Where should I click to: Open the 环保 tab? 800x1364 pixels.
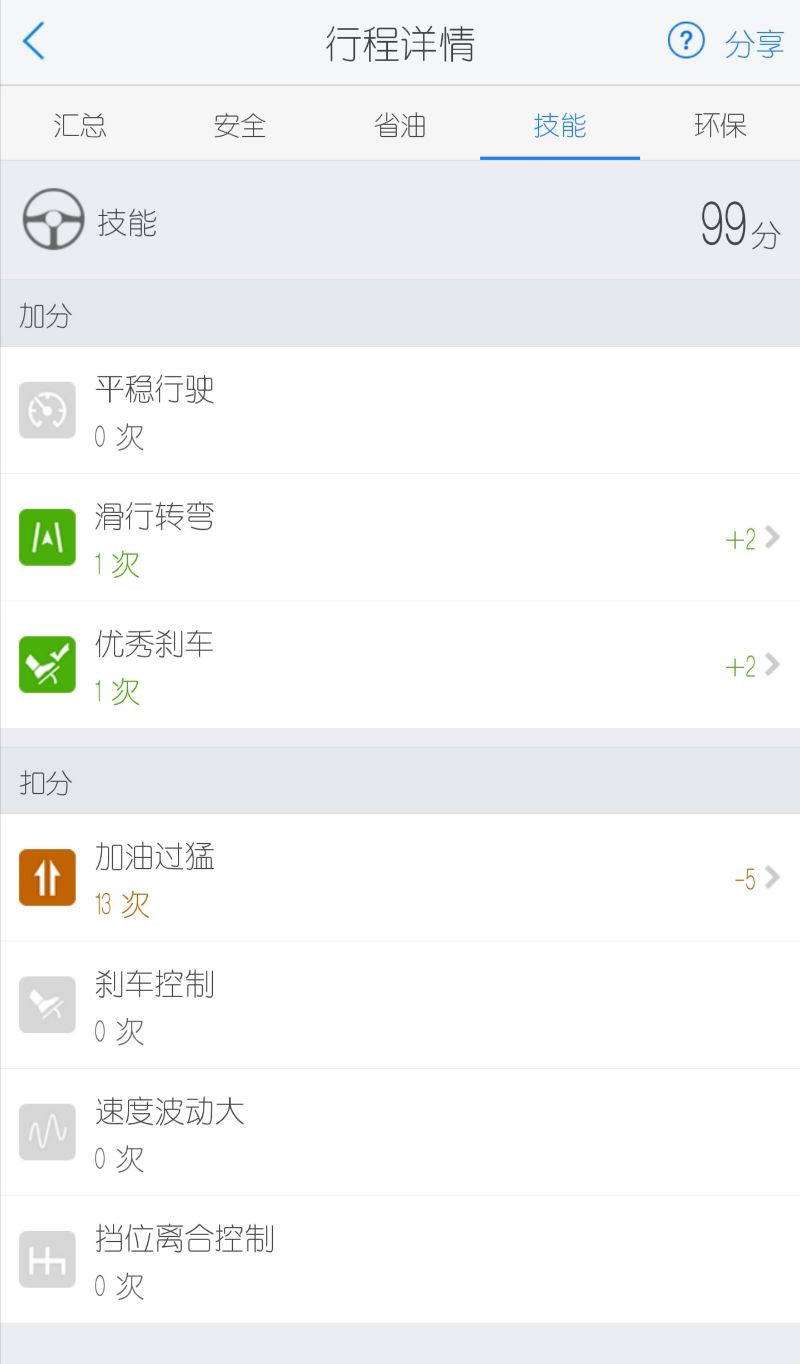[720, 125]
